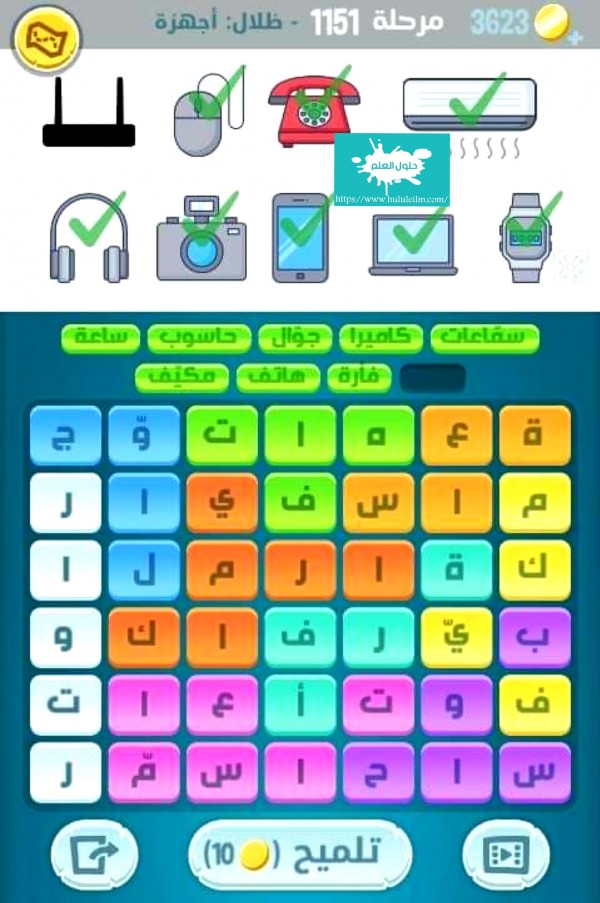Add more coins with plus icon

tap(574, 38)
